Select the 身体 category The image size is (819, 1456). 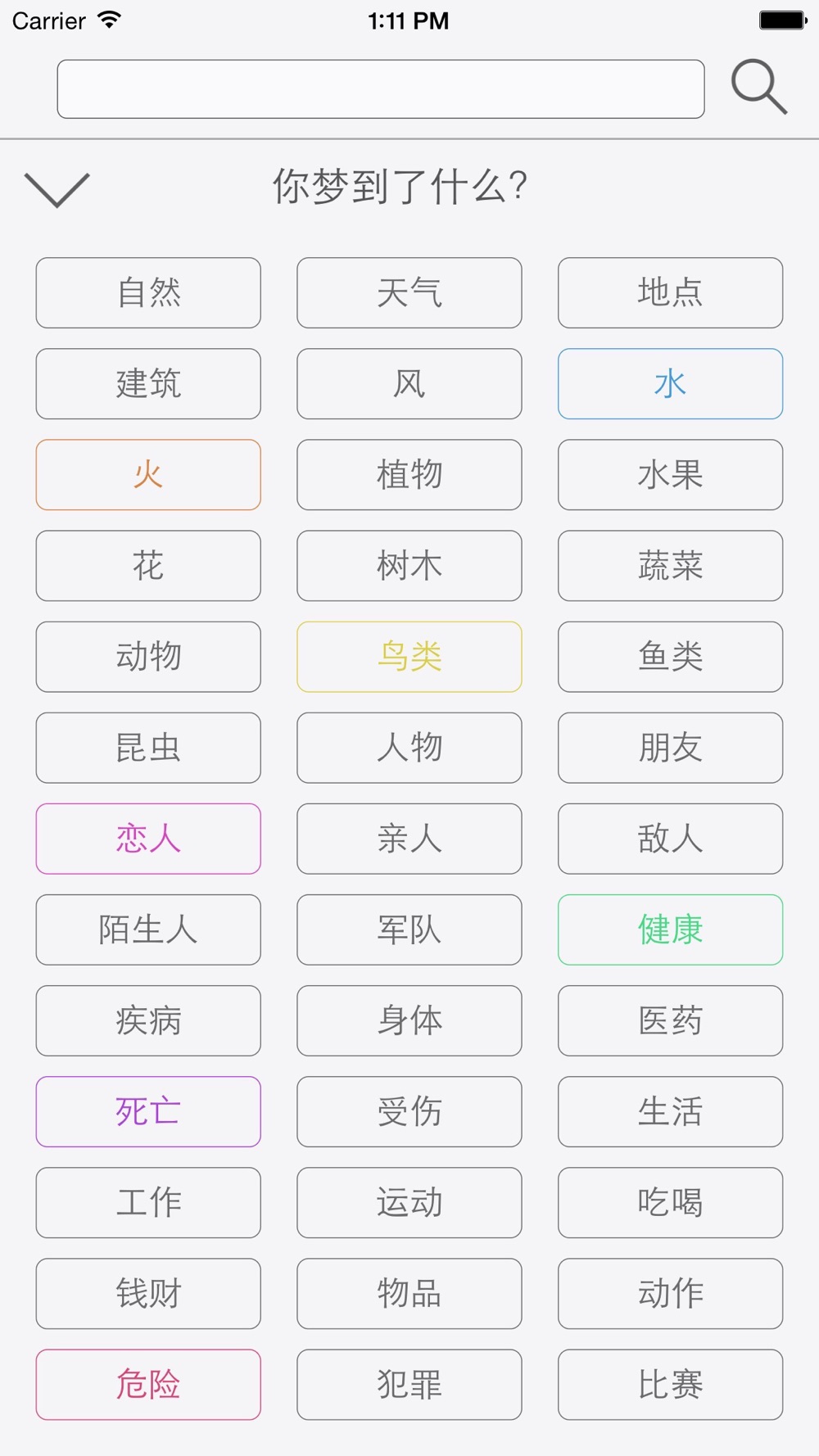click(x=409, y=1020)
